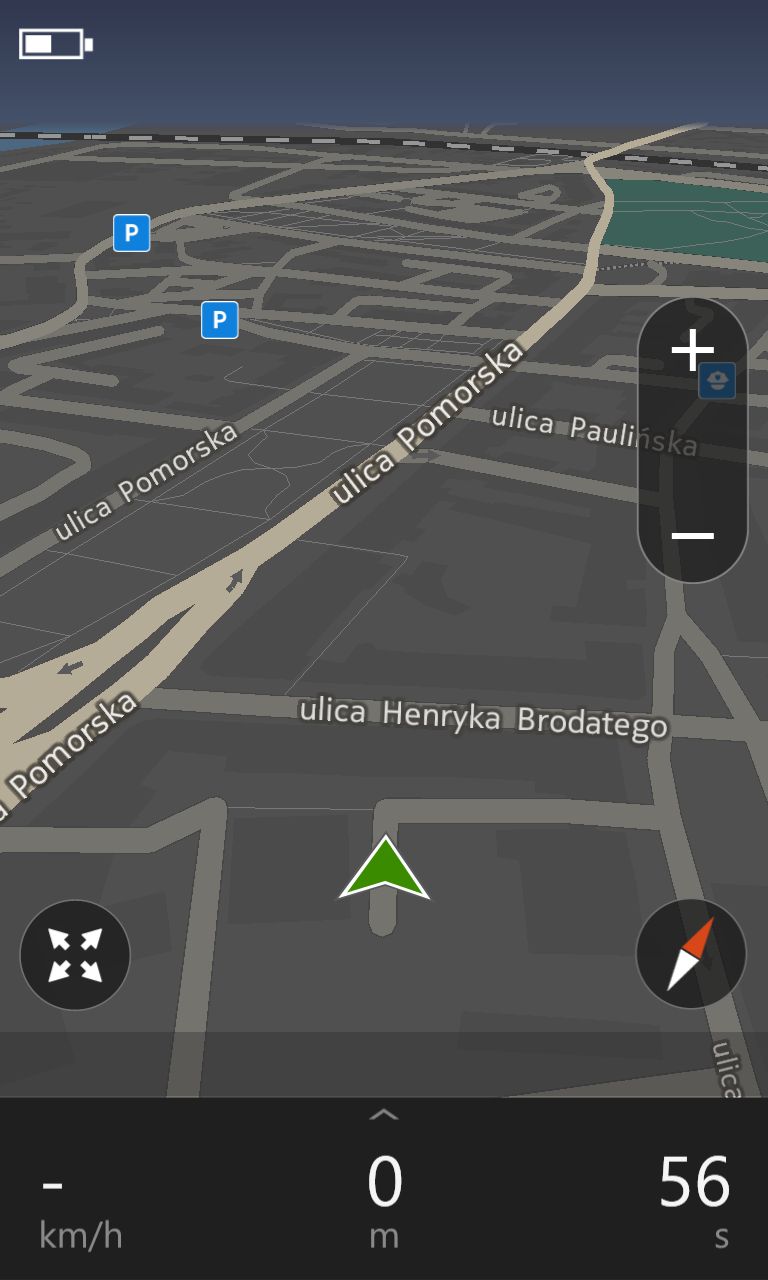Zoom in on the map
Image resolution: width=768 pixels, height=1280 pixels.
click(x=692, y=351)
